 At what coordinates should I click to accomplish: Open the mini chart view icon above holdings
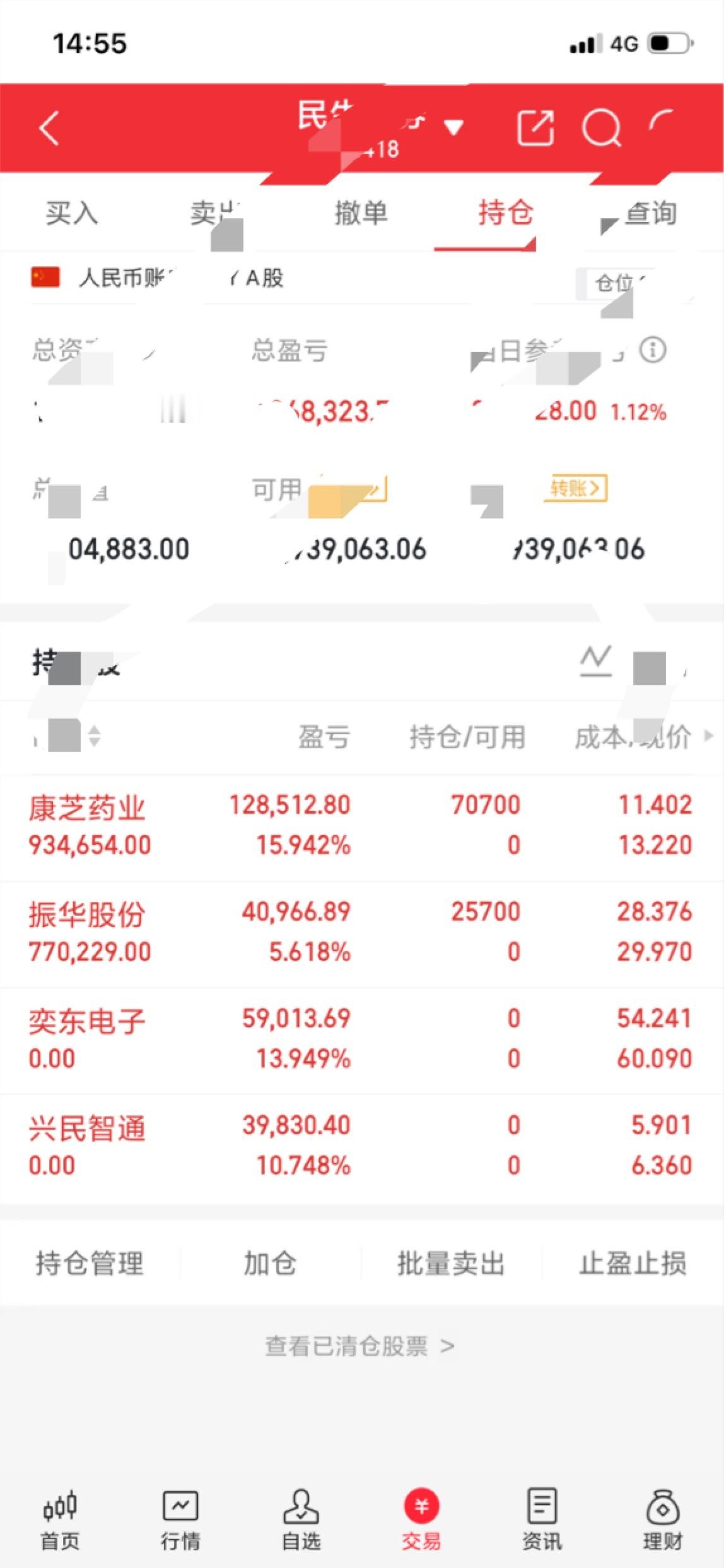pos(595,660)
